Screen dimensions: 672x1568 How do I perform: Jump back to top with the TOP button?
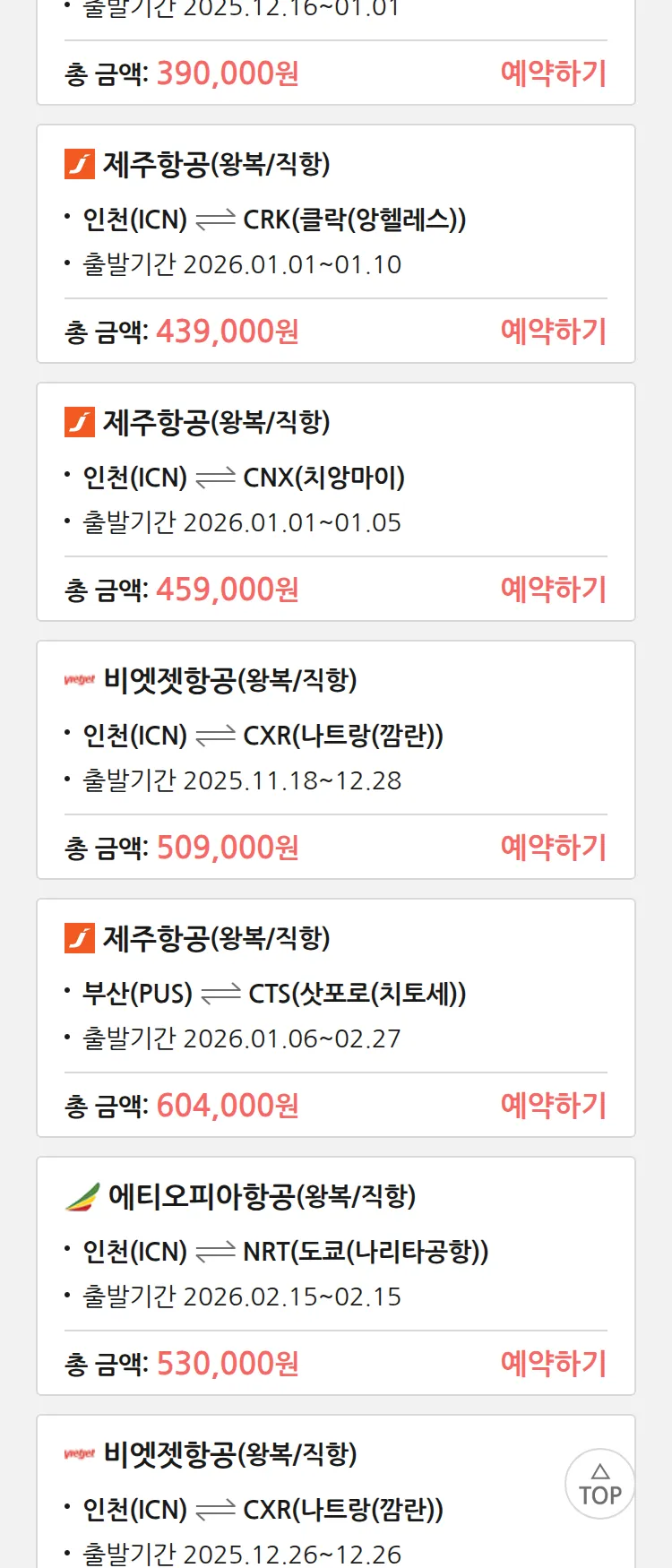click(x=599, y=1485)
